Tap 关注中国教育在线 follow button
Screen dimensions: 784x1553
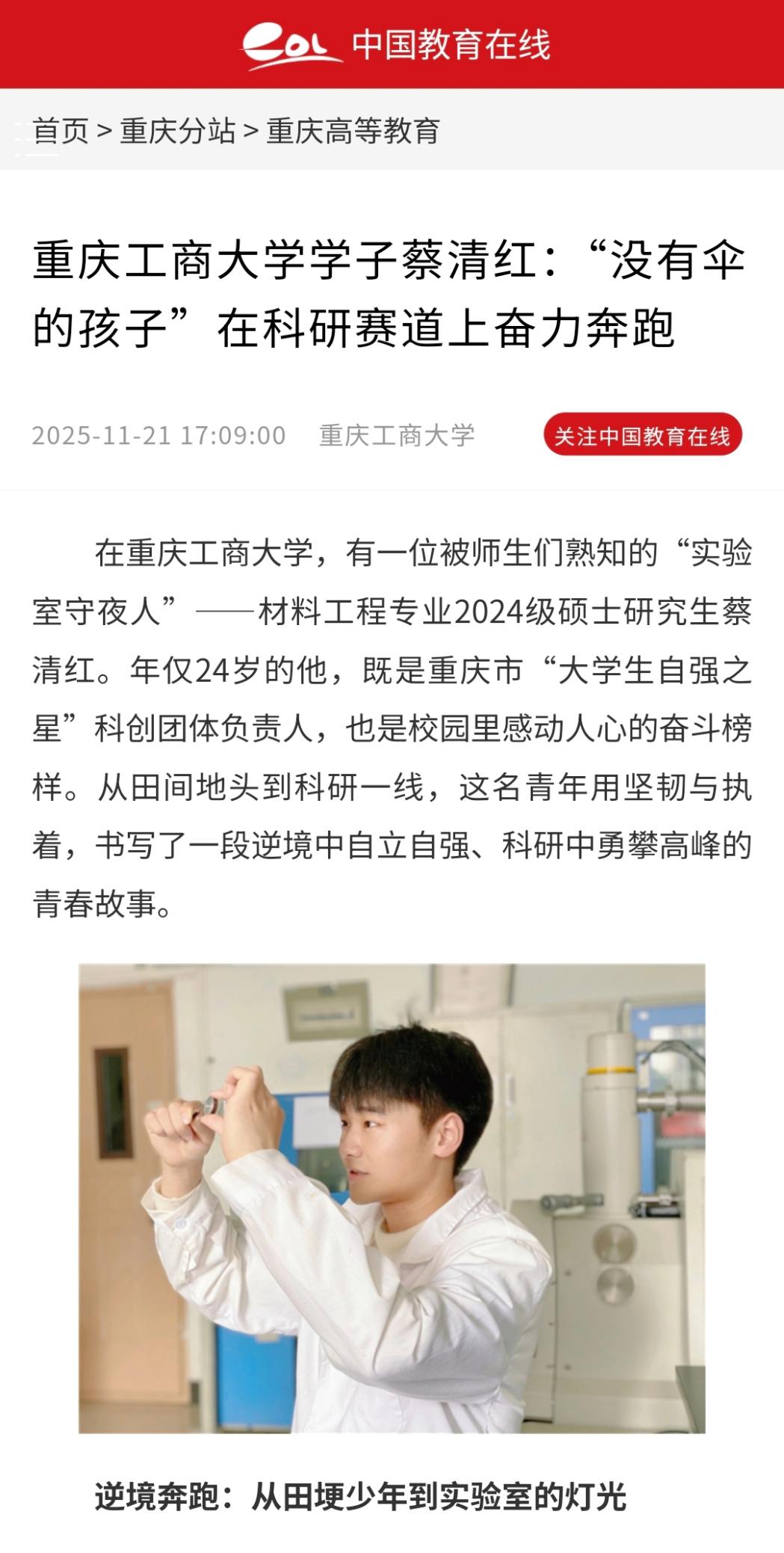tap(642, 435)
